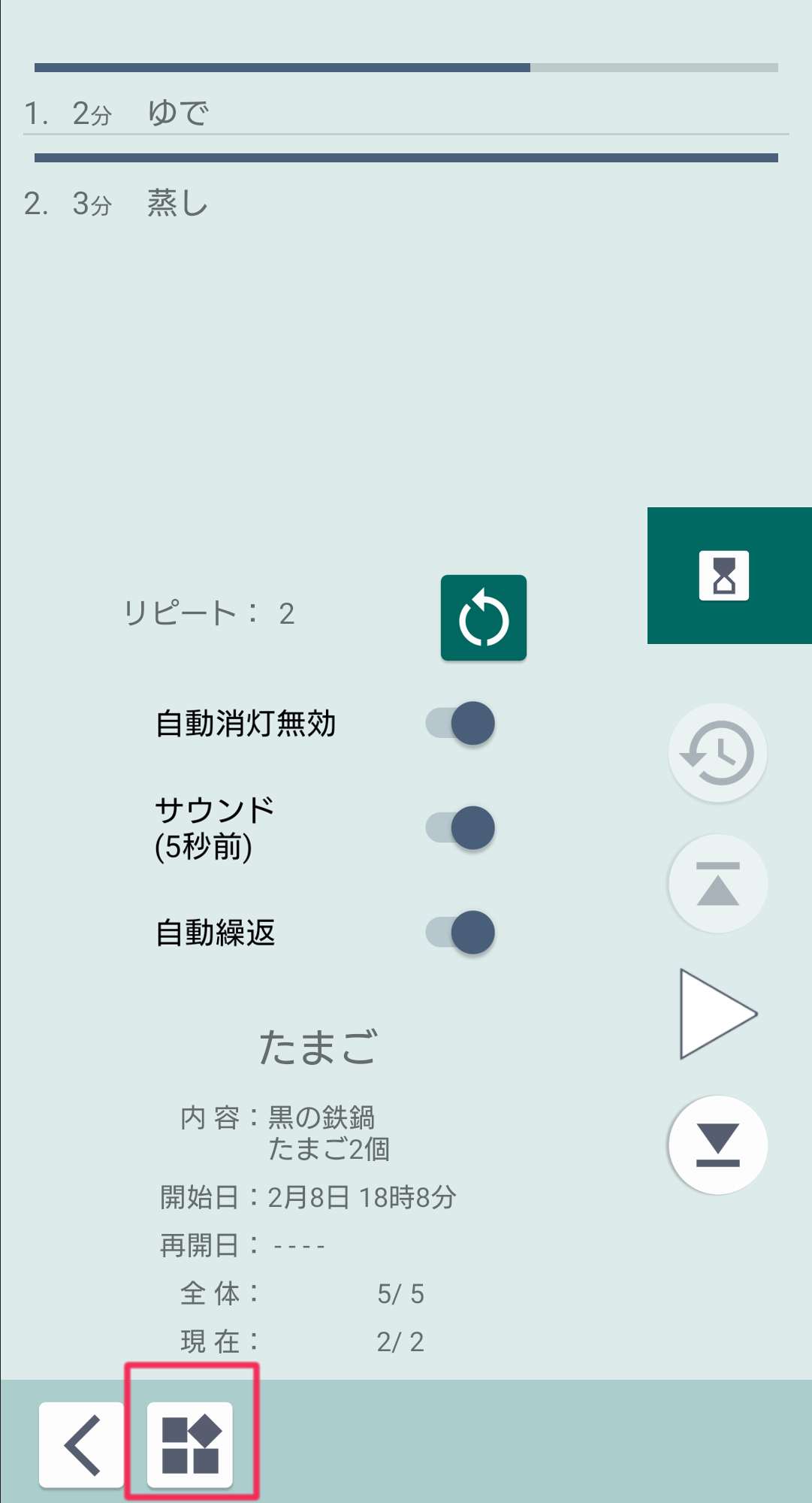Image resolution: width=812 pixels, height=1503 pixels.
Task: Skip to the last step
Action: (717, 1145)
